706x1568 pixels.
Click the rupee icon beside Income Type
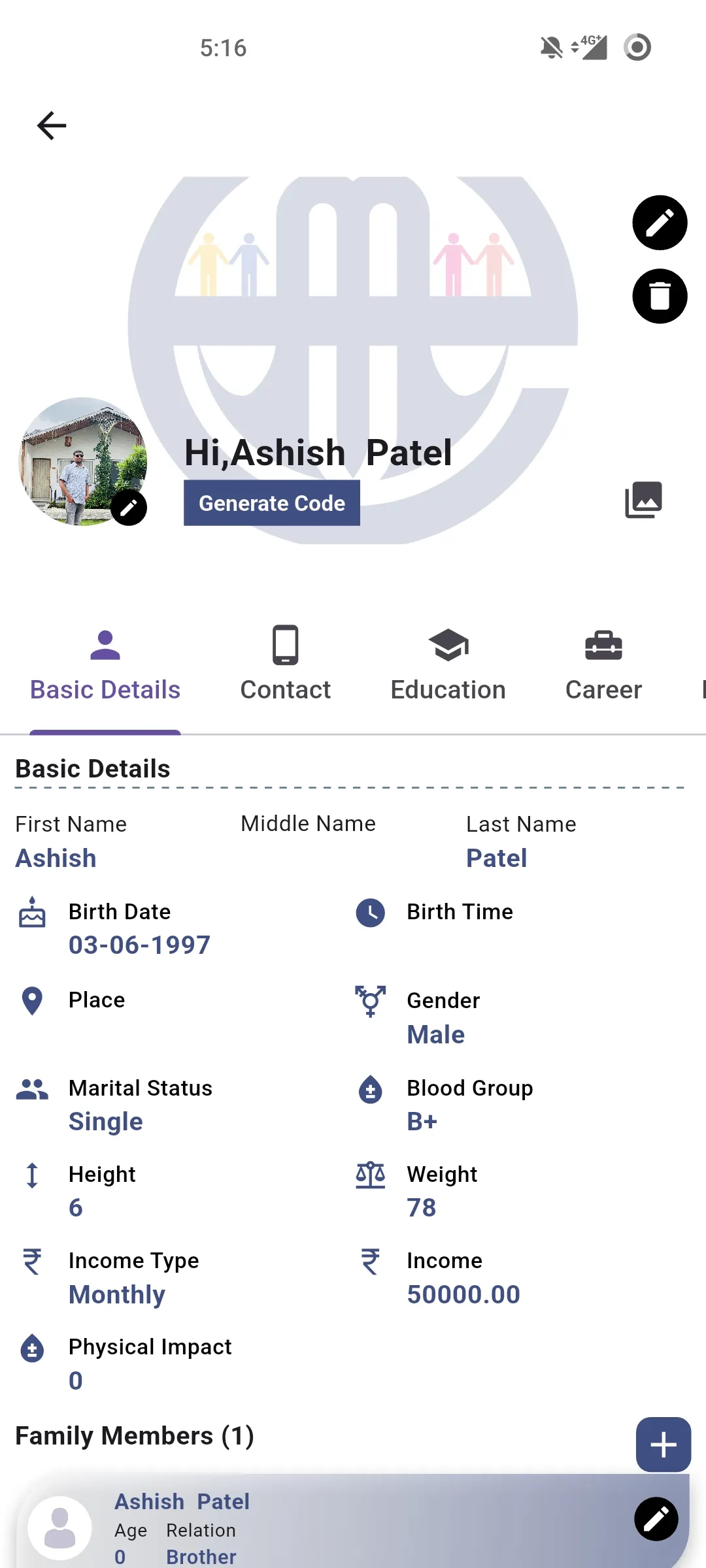click(x=31, y=1262)
